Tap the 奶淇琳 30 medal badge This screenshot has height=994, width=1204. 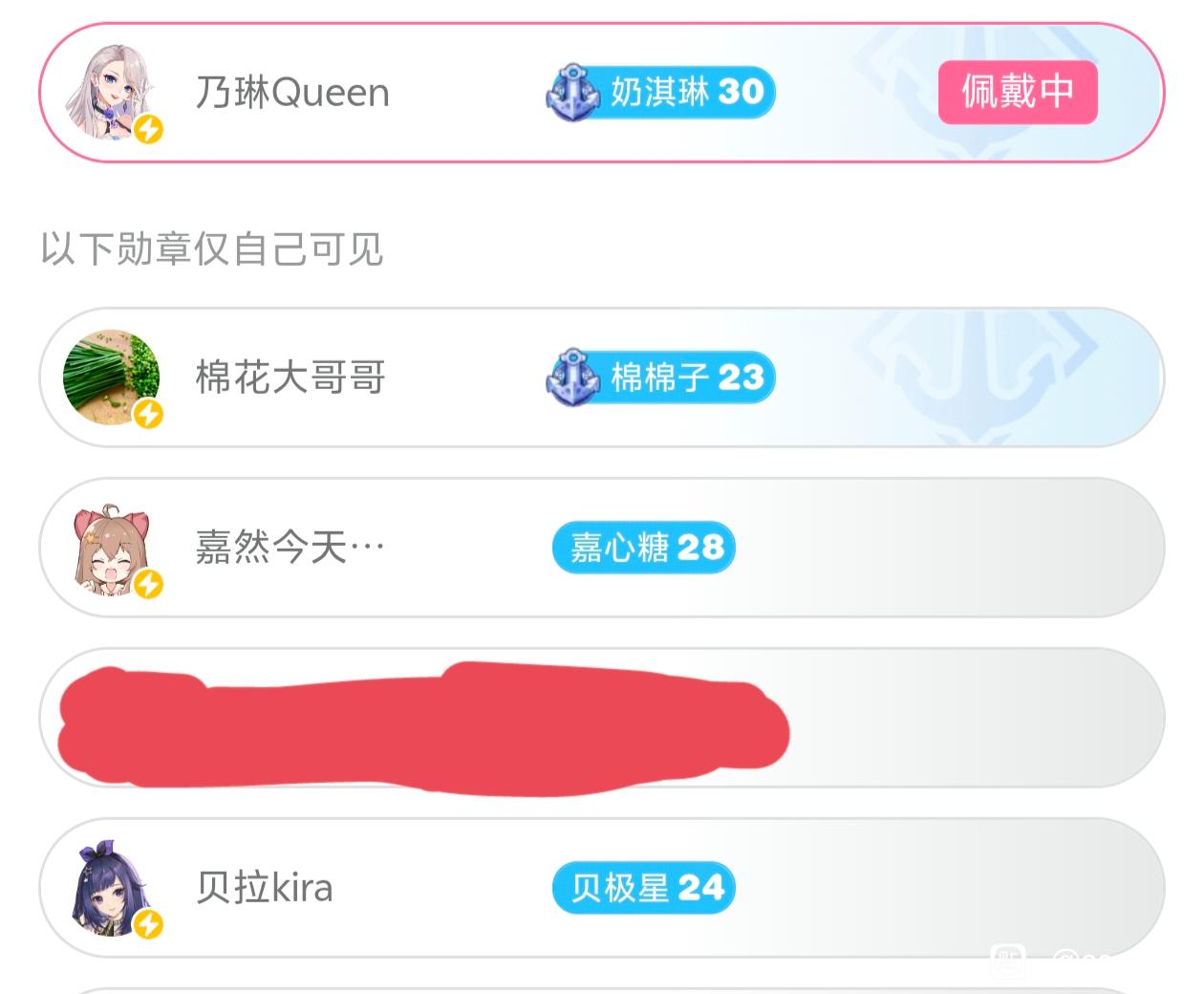click(x=660, y=92)
